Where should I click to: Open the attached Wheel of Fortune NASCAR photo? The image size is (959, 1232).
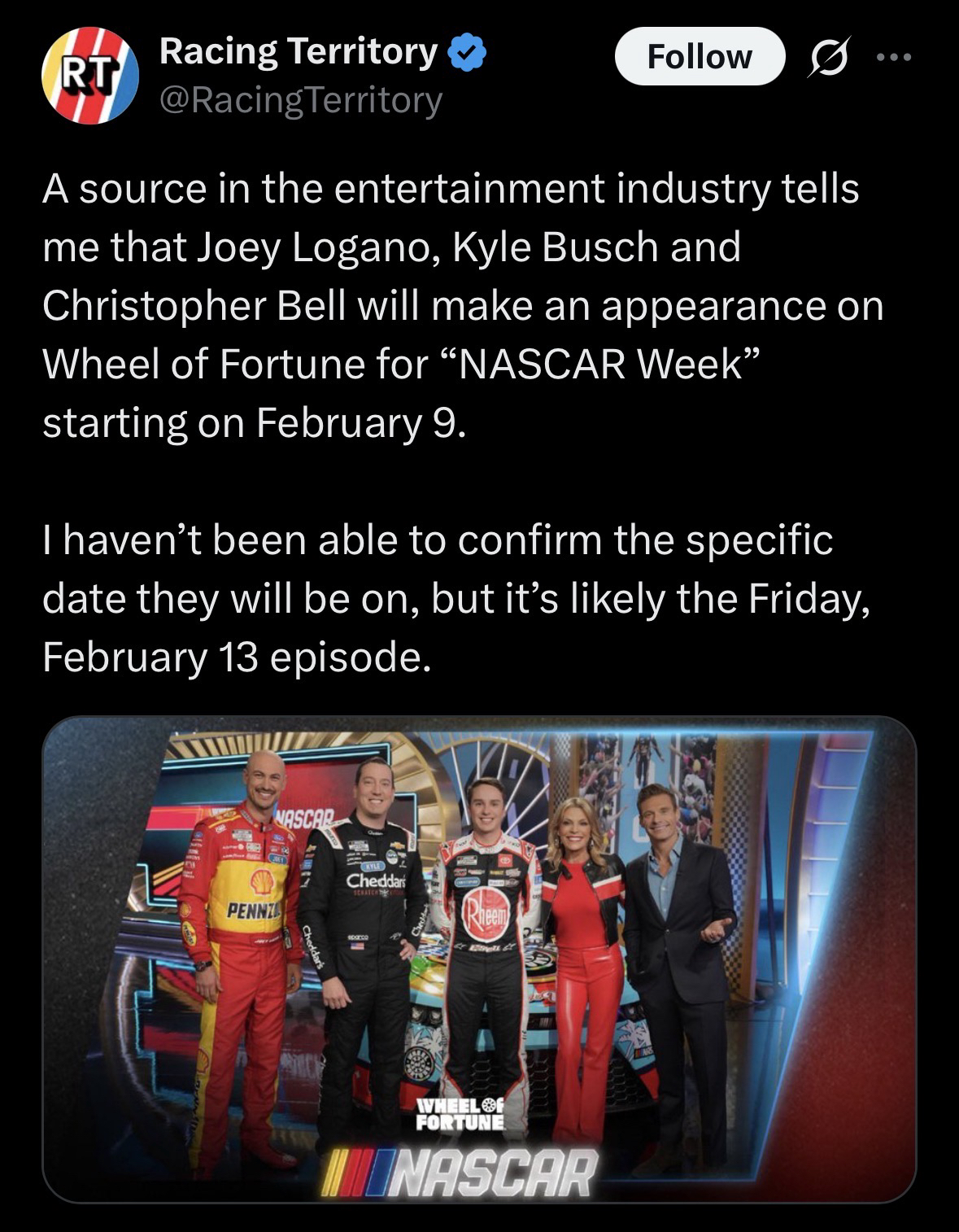(479, 959)
